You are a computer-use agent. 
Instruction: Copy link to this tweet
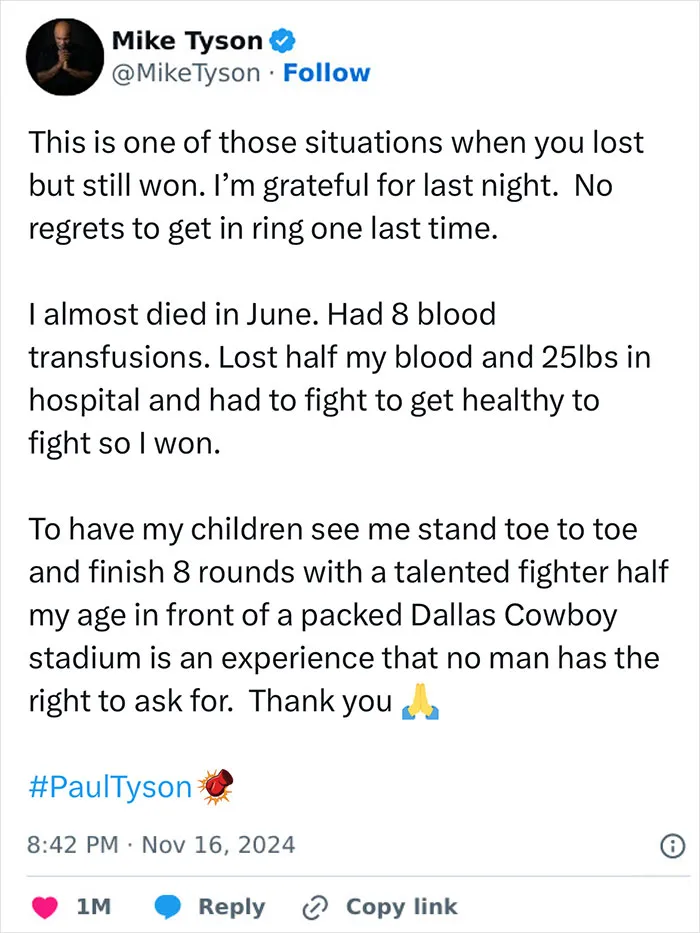click(380, 907)
